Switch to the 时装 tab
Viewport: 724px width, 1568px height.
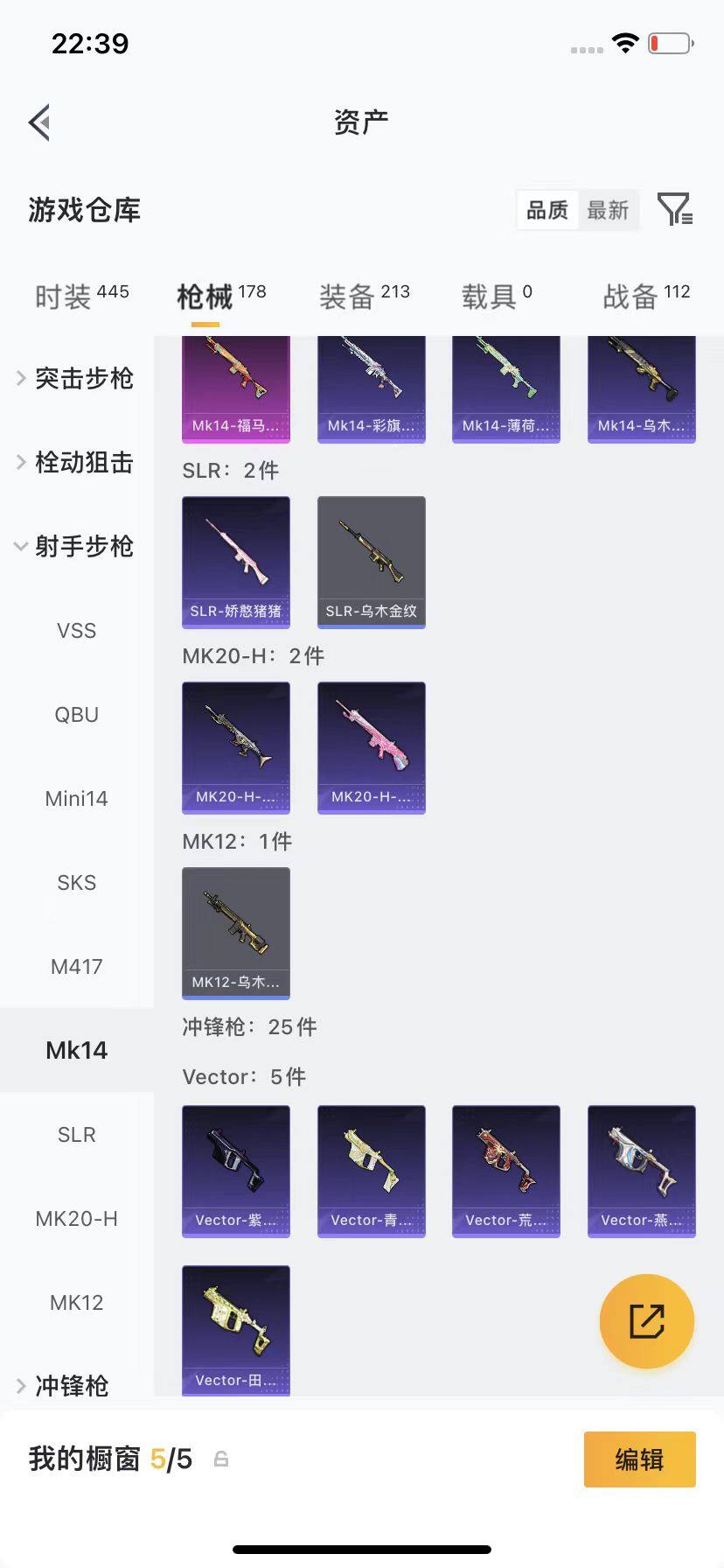pos(81,296)
